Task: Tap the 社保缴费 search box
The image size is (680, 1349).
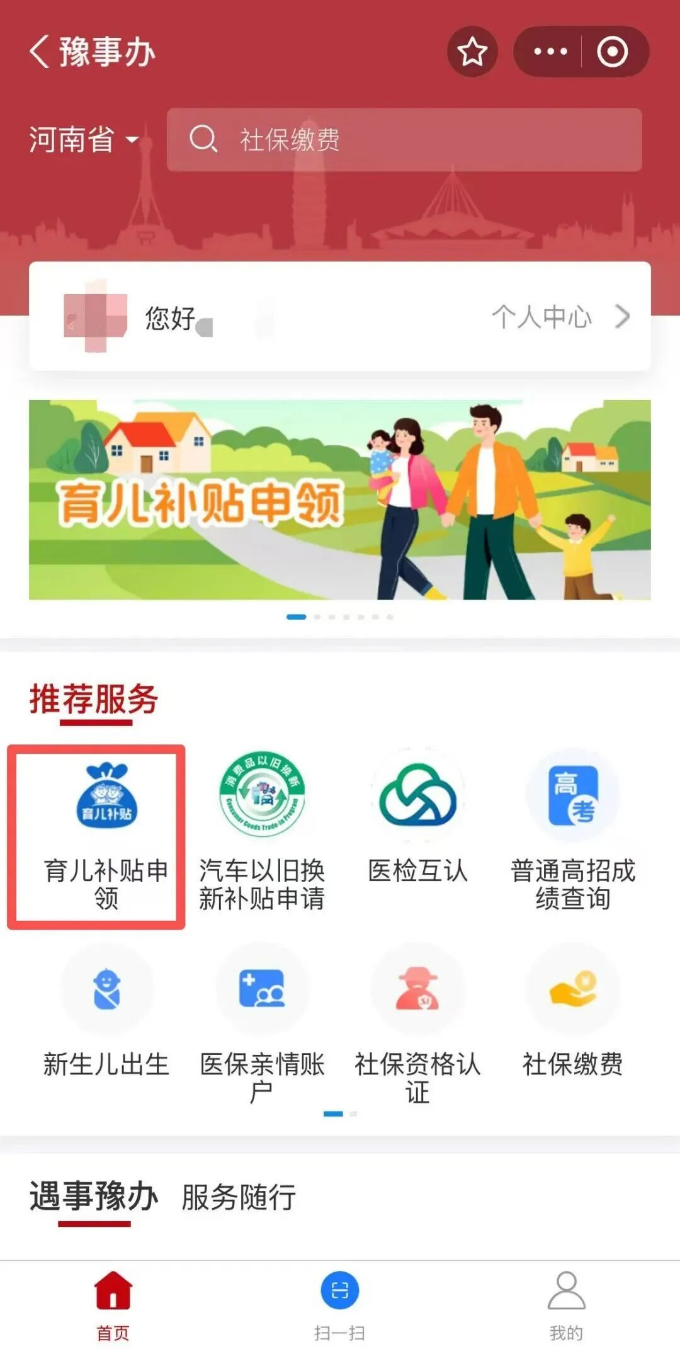Action: coord(404,140)
